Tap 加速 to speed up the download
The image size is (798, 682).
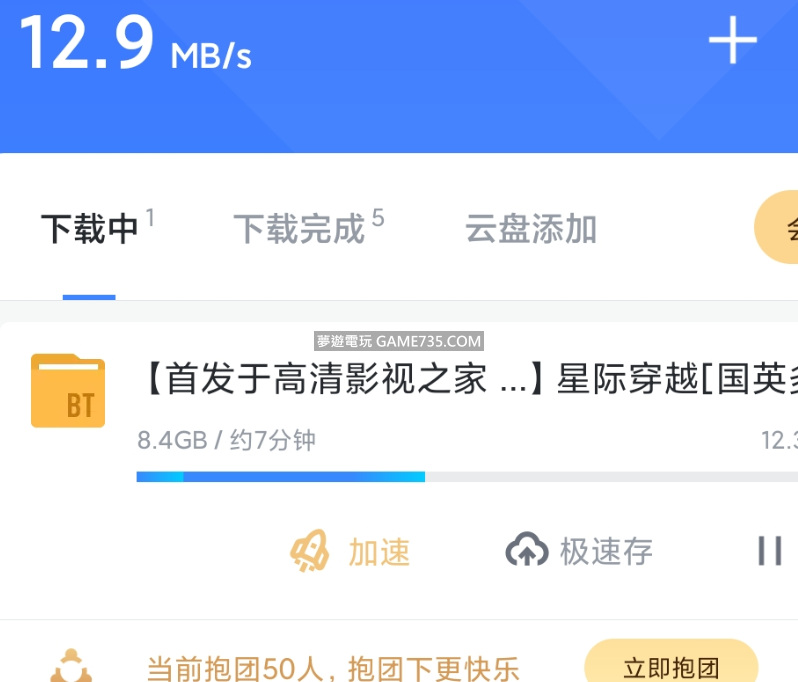tap(351, 551)
